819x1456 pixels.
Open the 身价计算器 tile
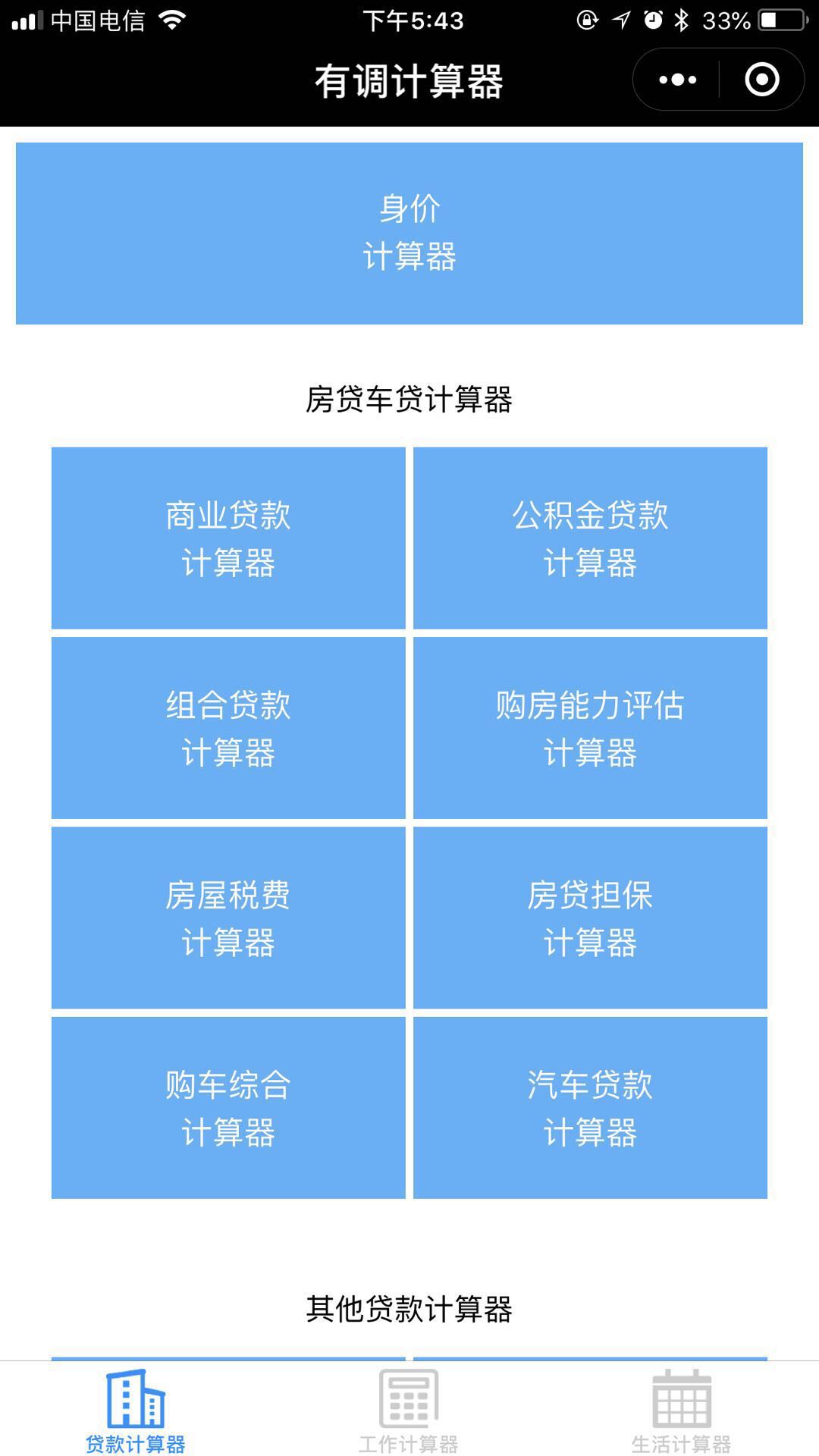[409, 234]
